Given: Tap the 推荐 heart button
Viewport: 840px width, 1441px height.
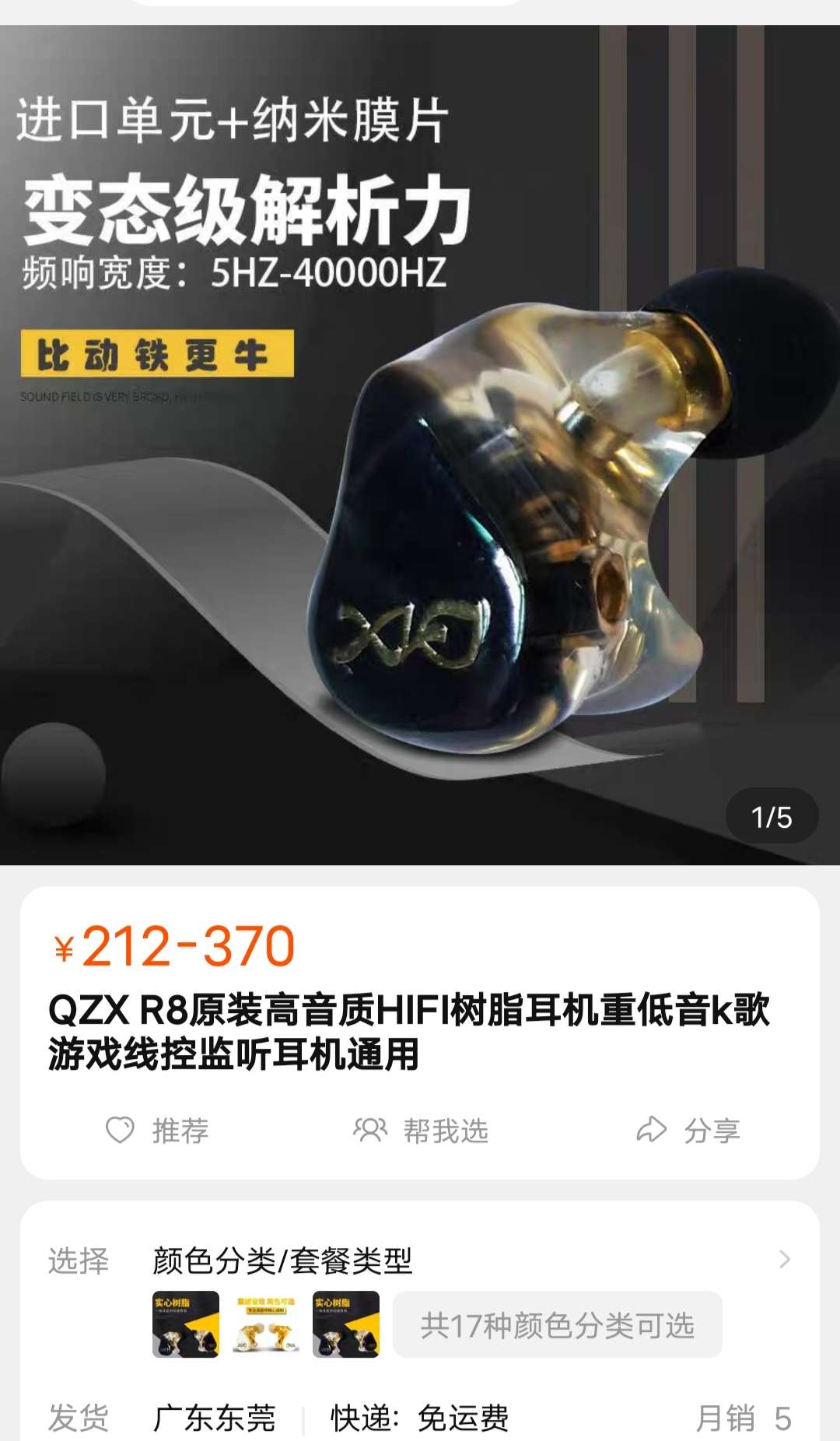Looking at the screenshot, I should (x=157, y=1130).
